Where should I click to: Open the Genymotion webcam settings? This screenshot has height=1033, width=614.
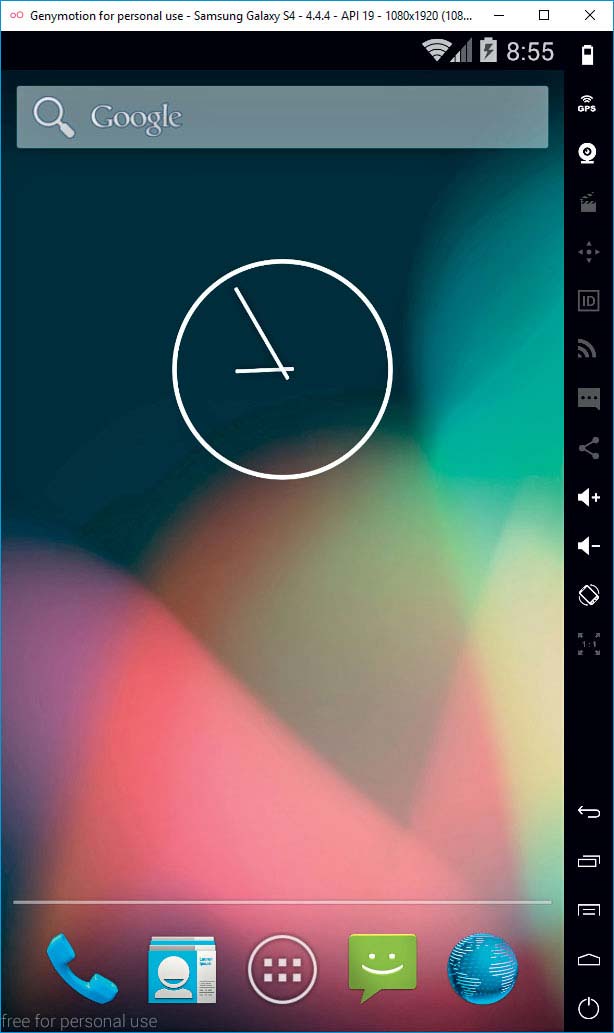coord(588,153)
